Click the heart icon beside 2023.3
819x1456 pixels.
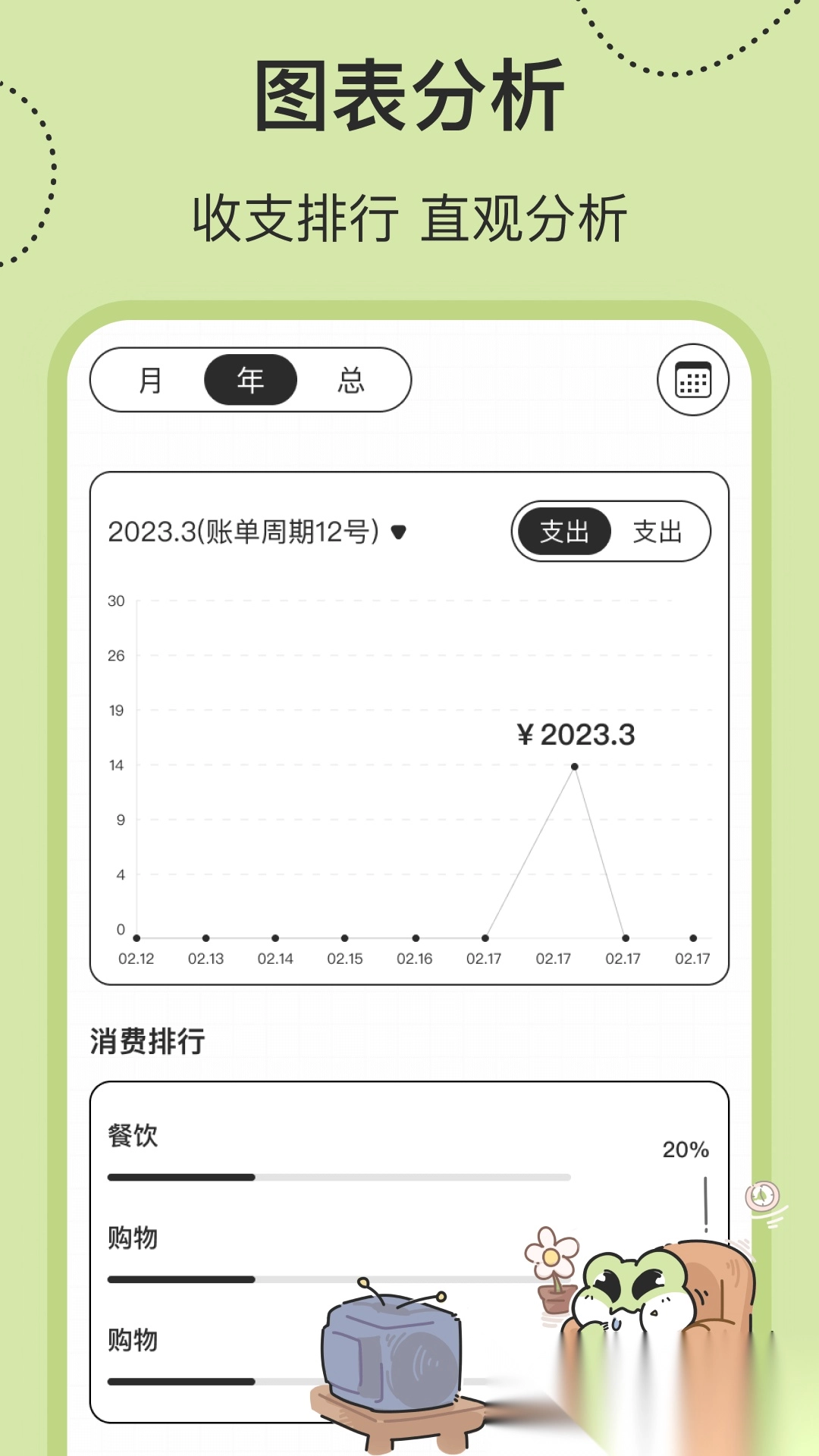coord(397,532)
